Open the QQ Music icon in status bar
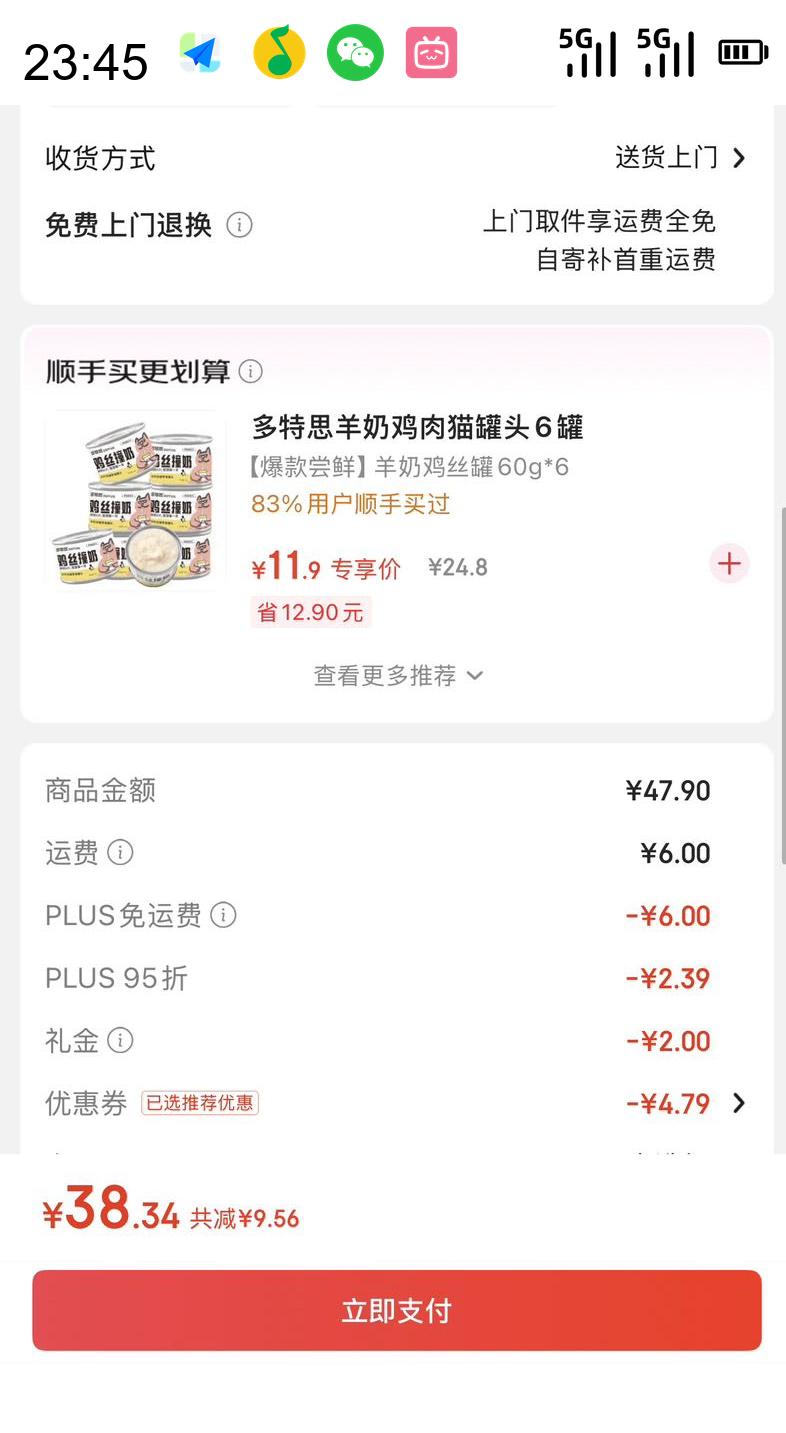 (276, 52)
